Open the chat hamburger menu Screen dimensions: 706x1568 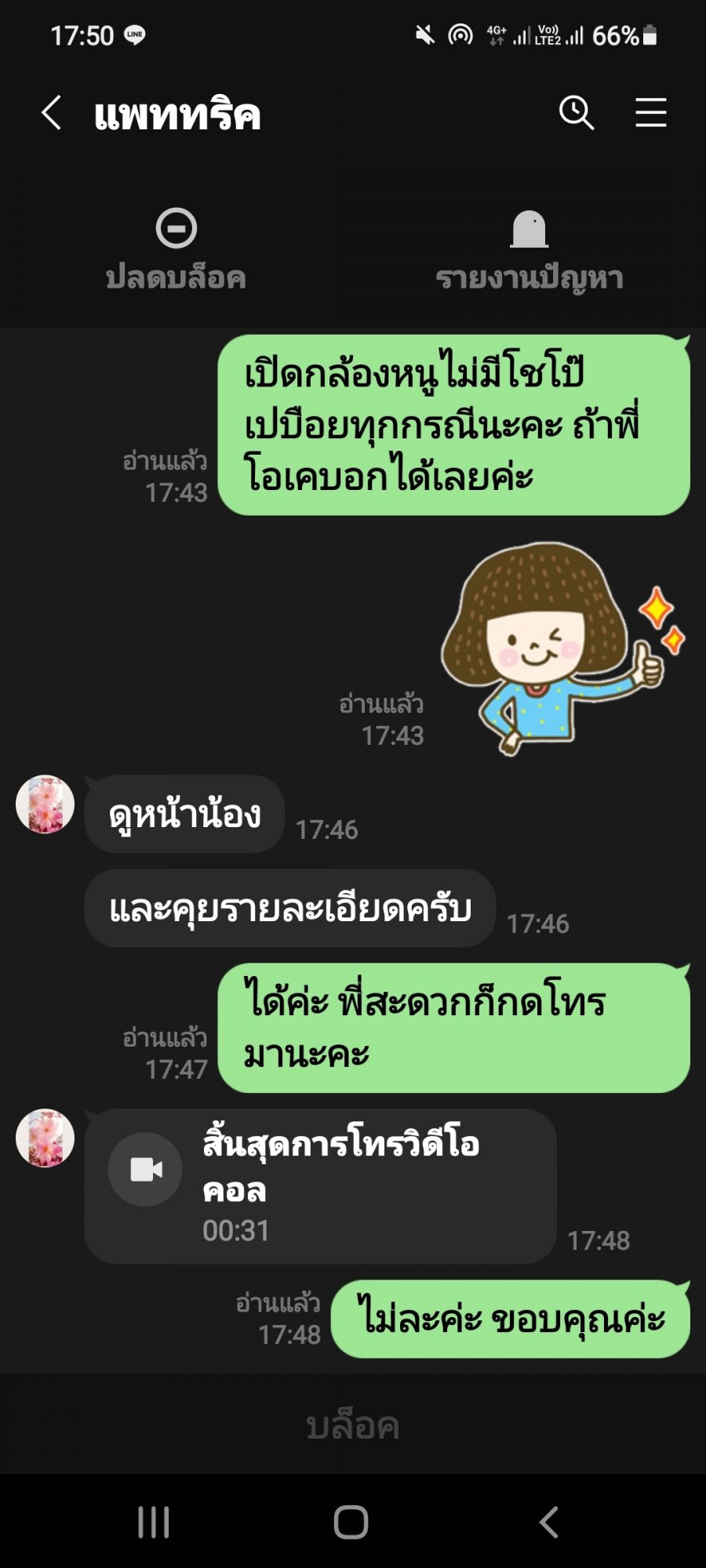[x=650, y=113]
